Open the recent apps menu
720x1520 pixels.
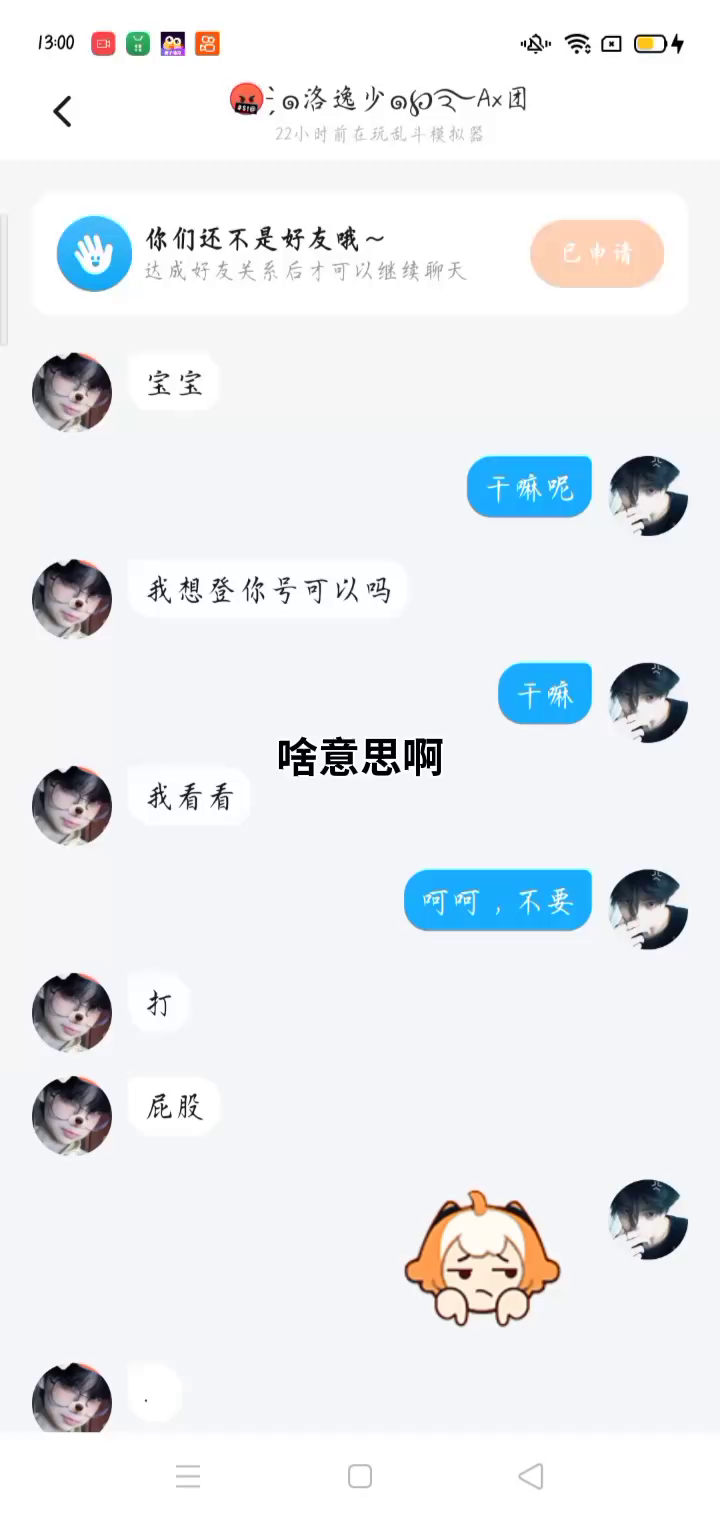(188, 1476)
